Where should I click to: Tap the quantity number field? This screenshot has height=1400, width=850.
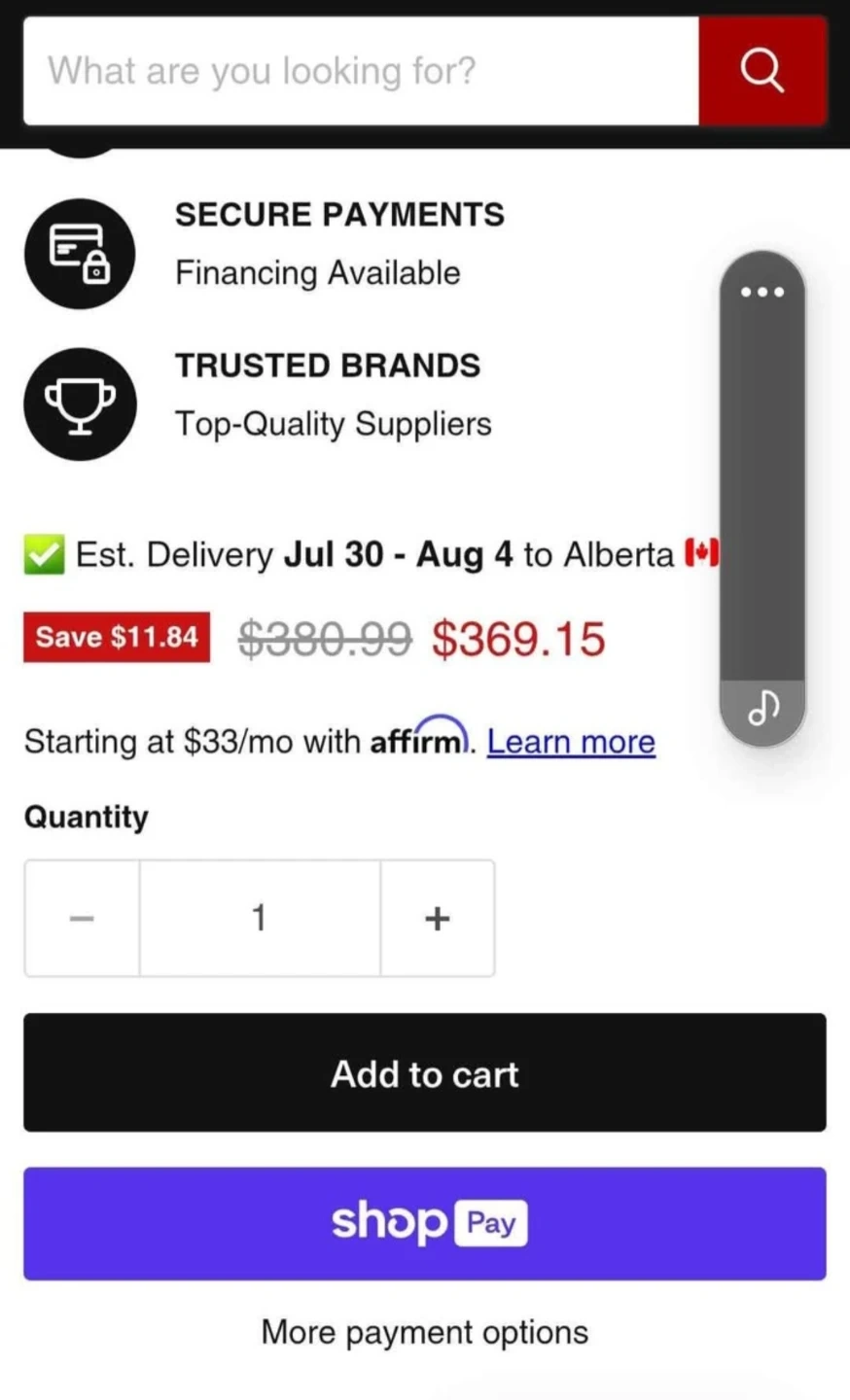click(x=260, y=918)
